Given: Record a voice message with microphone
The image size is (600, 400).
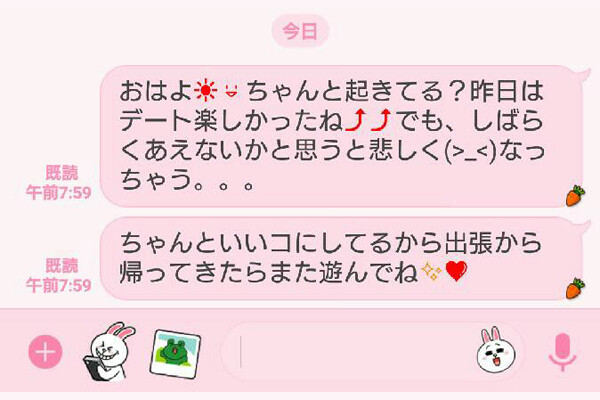Looking at the screenshot, I should pos(563,351).
